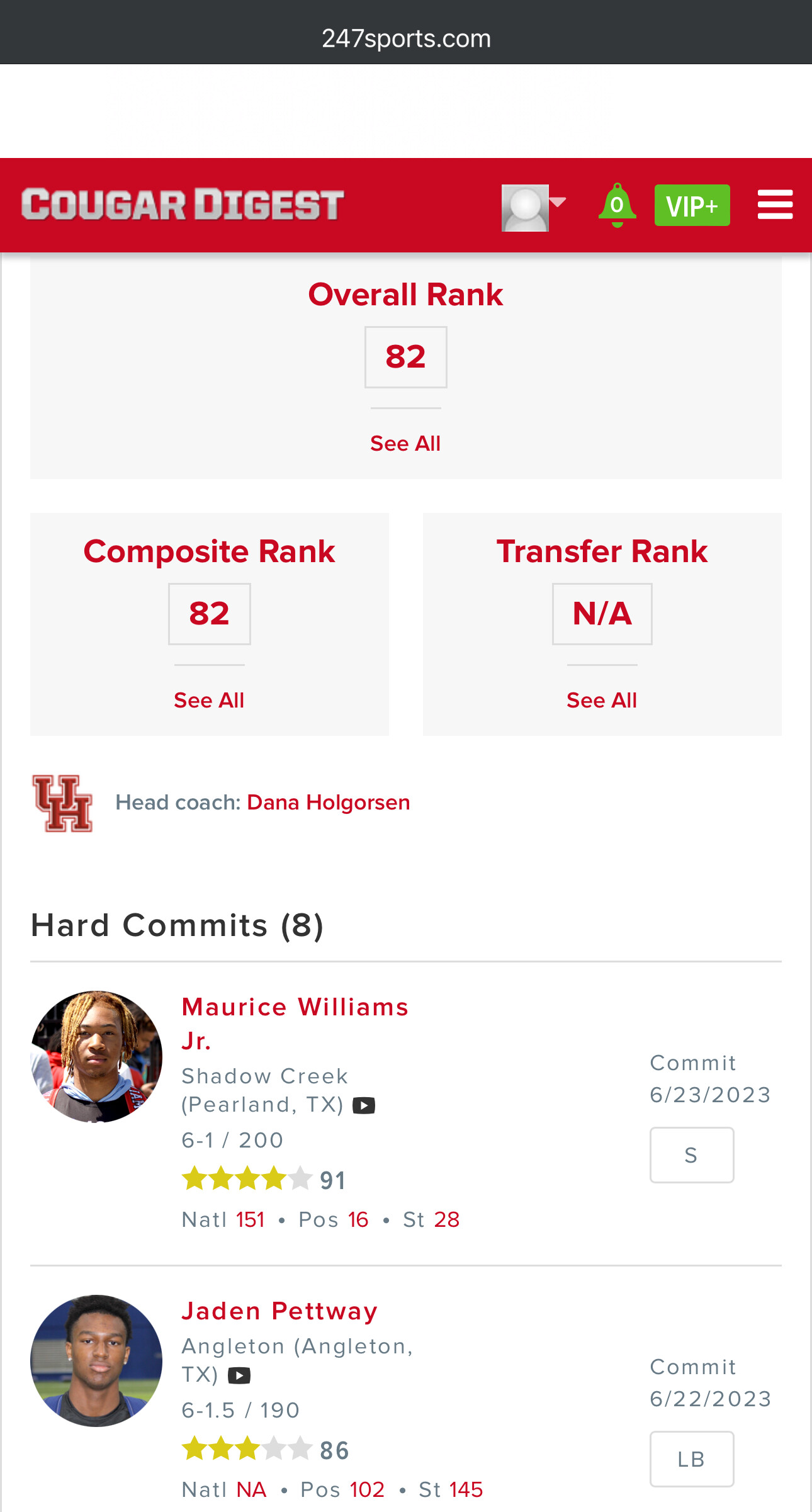Viewport: 812px width, 1512px height.
Task: Open Jaden Pettway's position rank 102
Action: pos(367,1490)
